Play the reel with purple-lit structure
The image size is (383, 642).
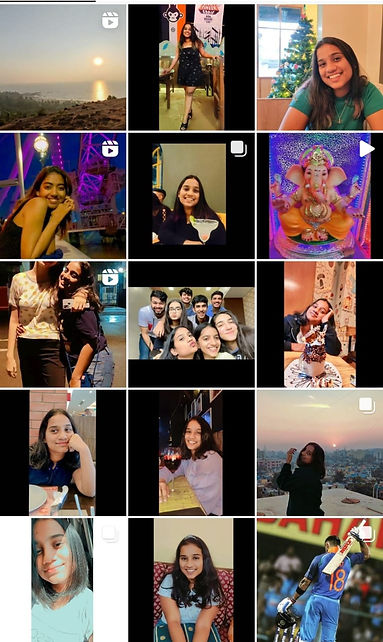[63, 196]
